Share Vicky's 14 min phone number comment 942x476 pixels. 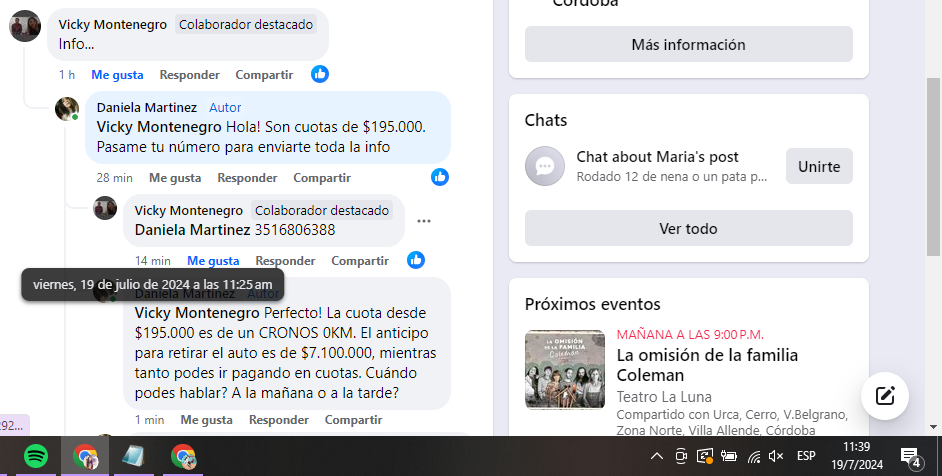pos(360,261)
